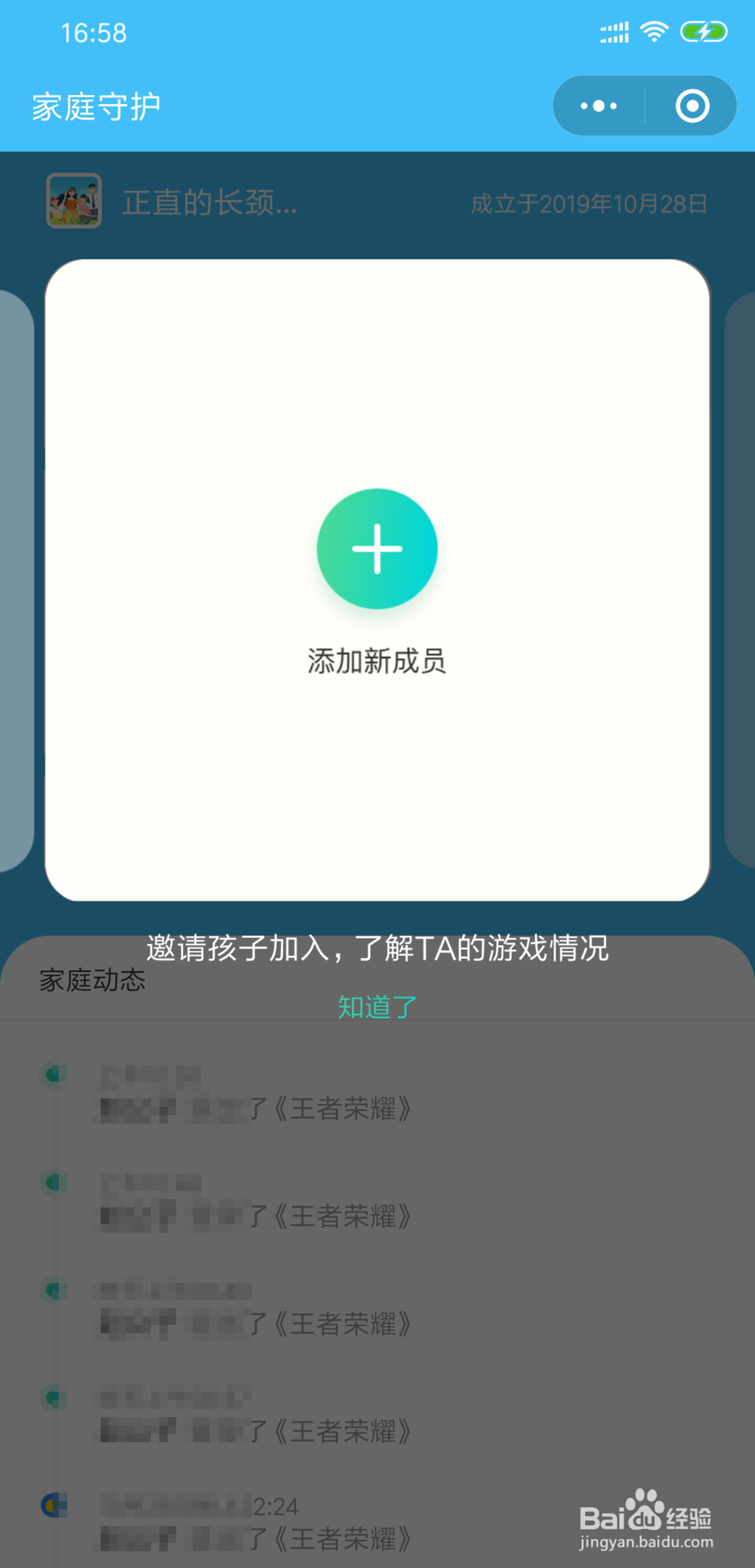Tap the 添加新成员 button area
Image resolution: width=755 pixels, height=1568 pixels.
tap(377, 661)
